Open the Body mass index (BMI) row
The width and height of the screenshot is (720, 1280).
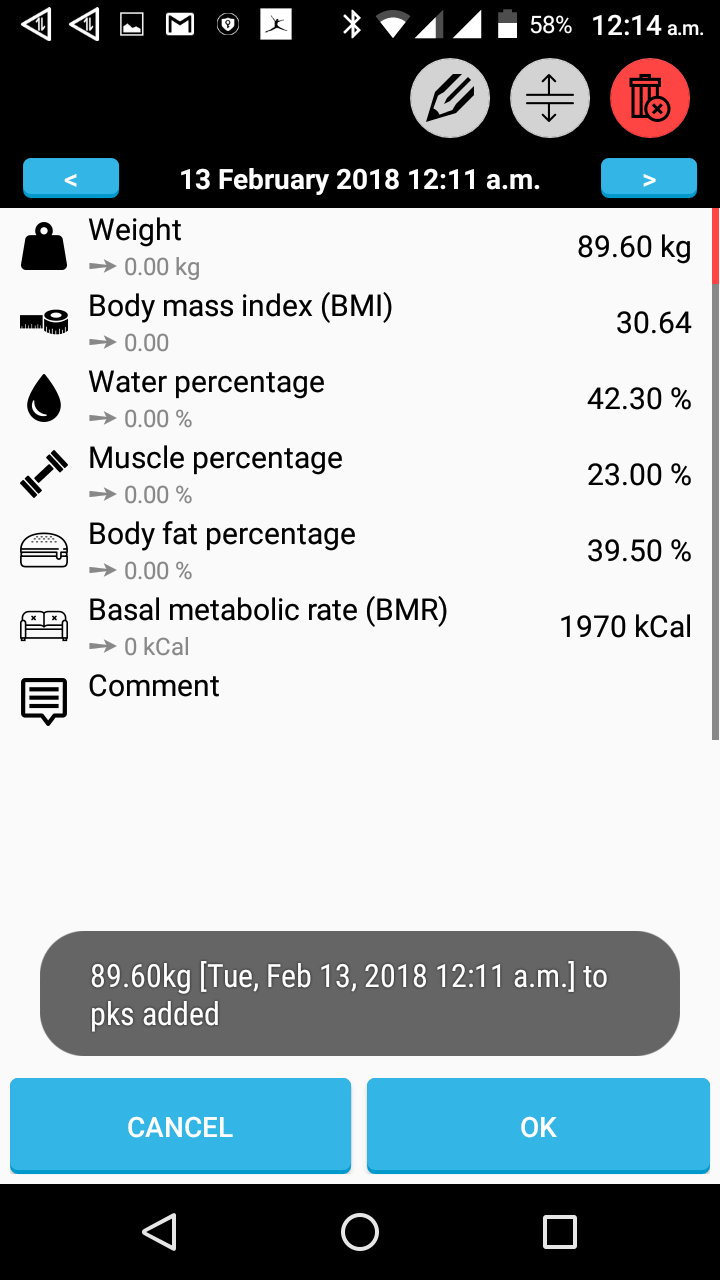point(356,323)
